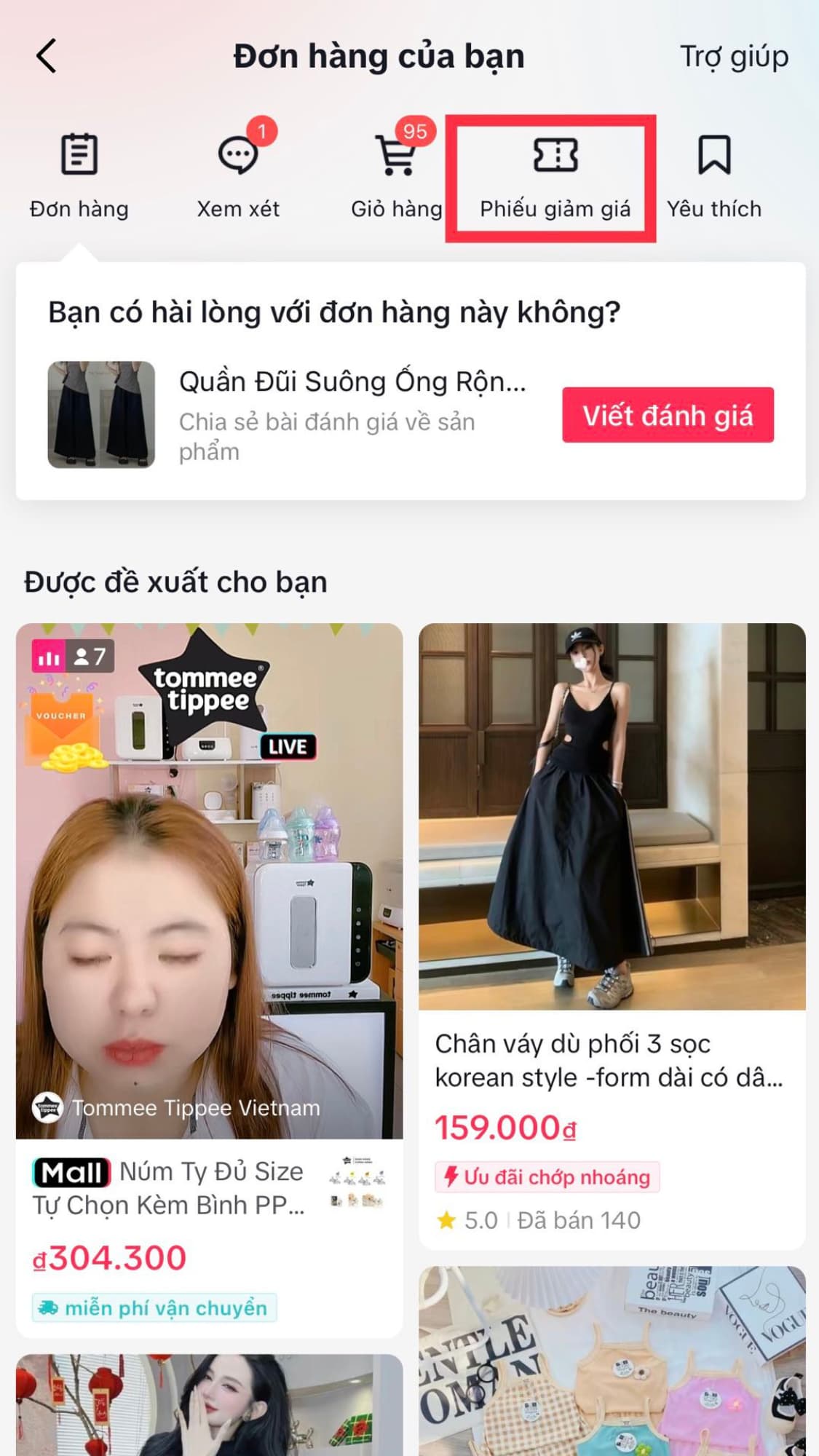
Task: Open Trợ giúp help link
Action: coord(733,57)
